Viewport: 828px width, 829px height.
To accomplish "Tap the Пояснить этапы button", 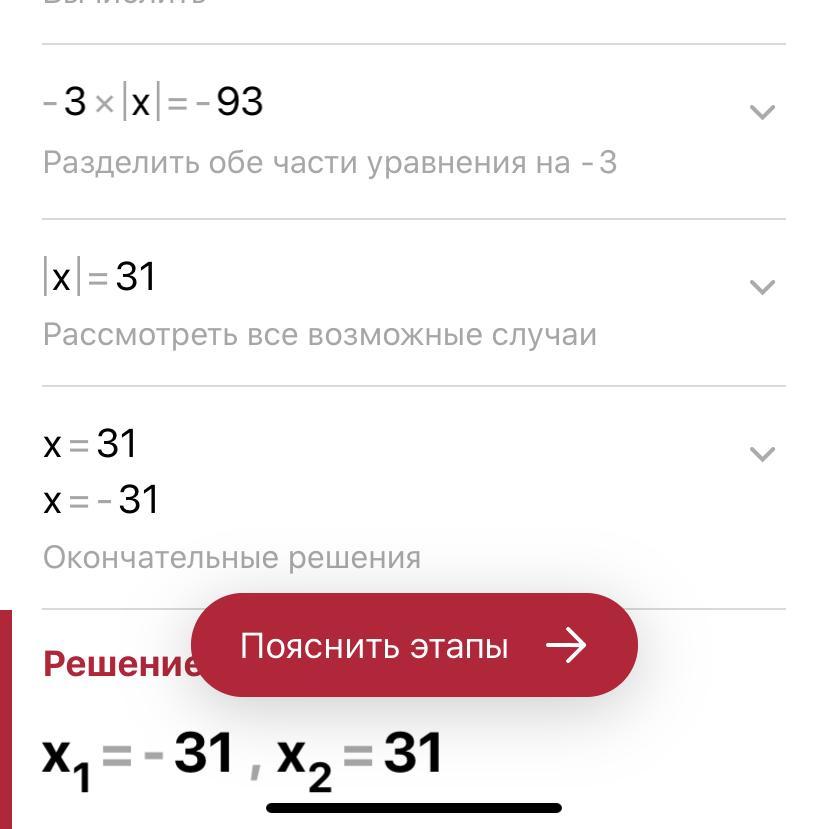I will click(414, 646).
